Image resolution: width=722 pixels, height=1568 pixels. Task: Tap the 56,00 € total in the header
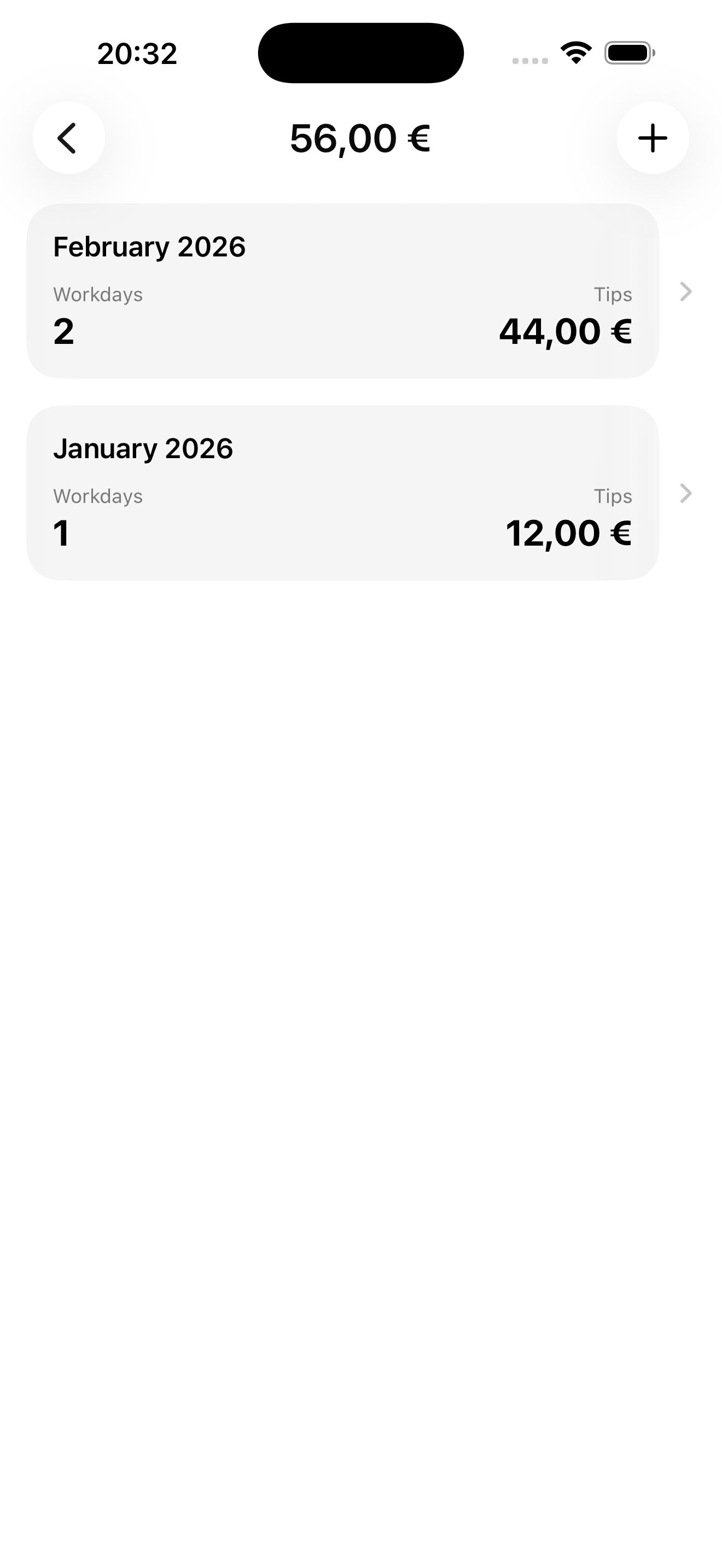coord(360,138)
